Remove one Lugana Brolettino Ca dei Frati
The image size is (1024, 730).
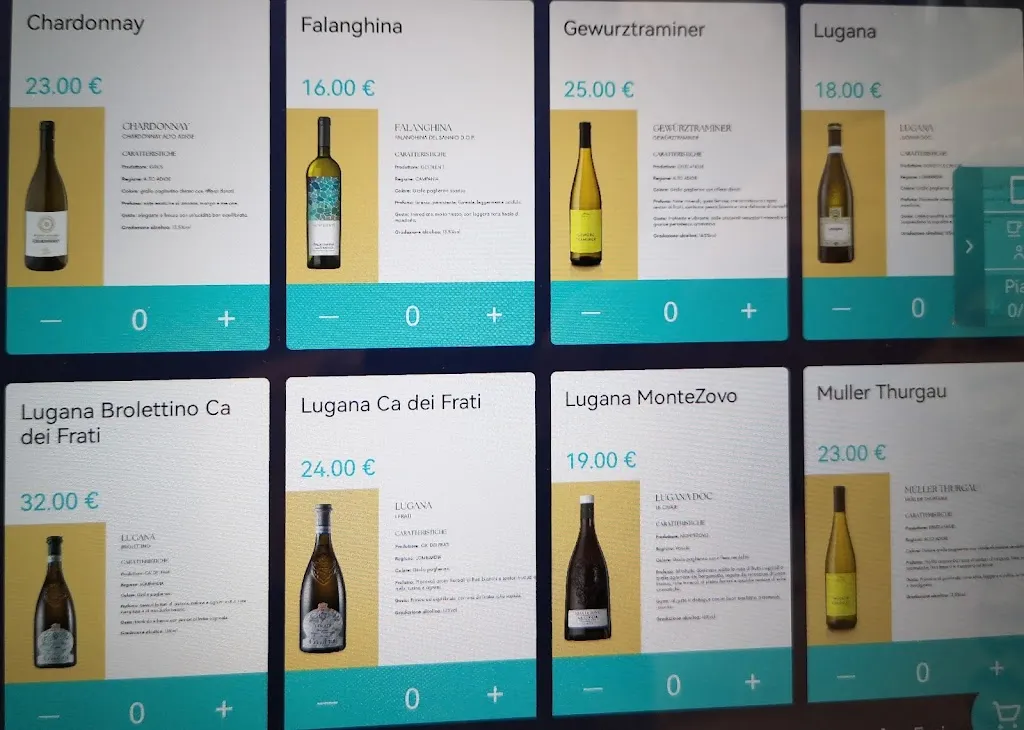[48, 713]
